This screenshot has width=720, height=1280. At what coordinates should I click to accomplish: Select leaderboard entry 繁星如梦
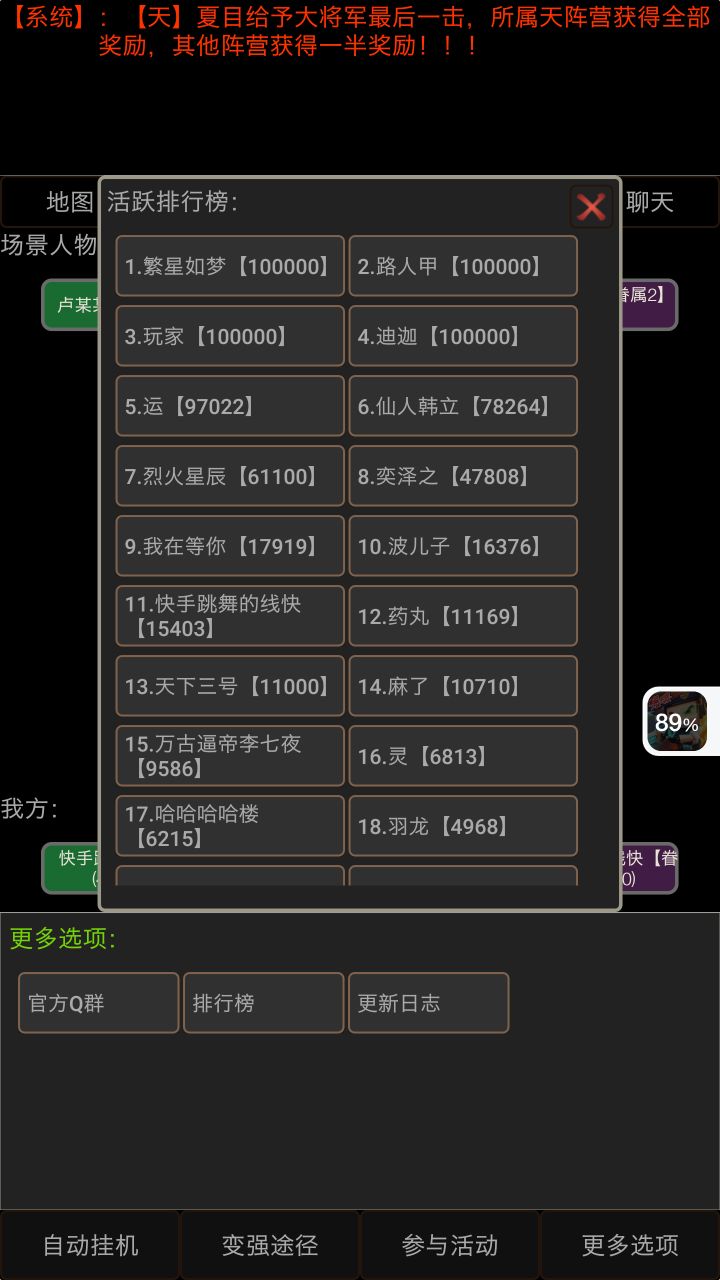tap(229, 266)
